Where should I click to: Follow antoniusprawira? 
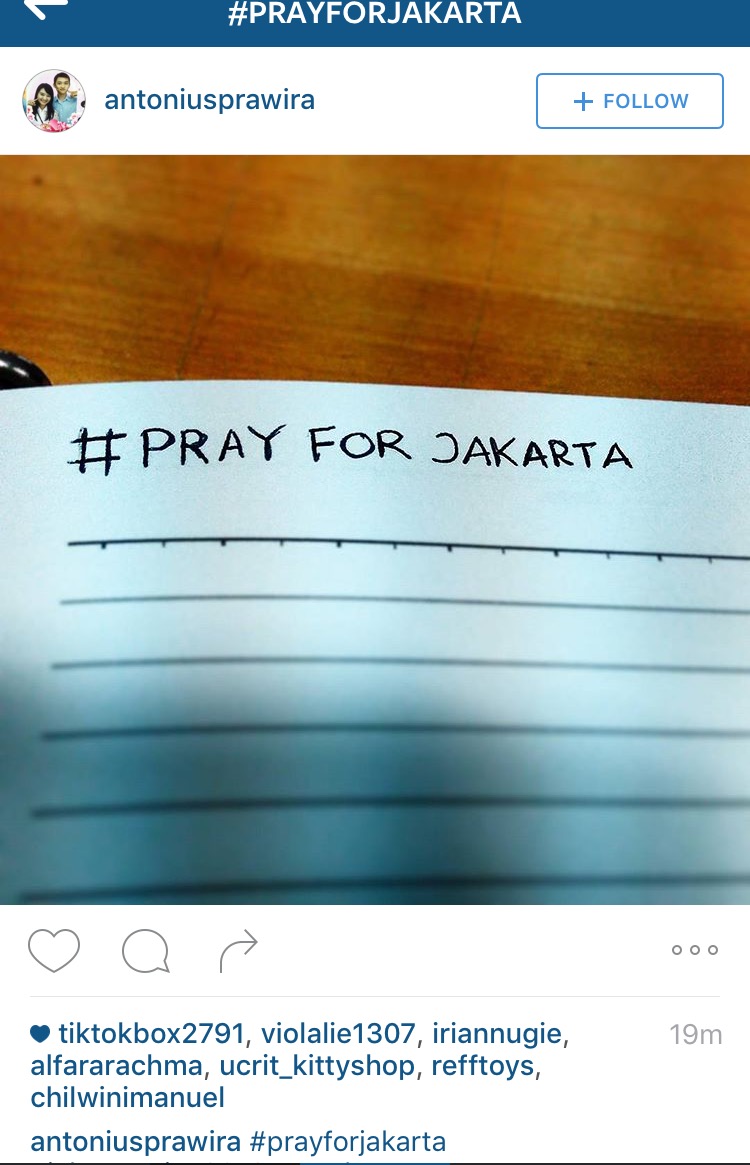point(629,101)
